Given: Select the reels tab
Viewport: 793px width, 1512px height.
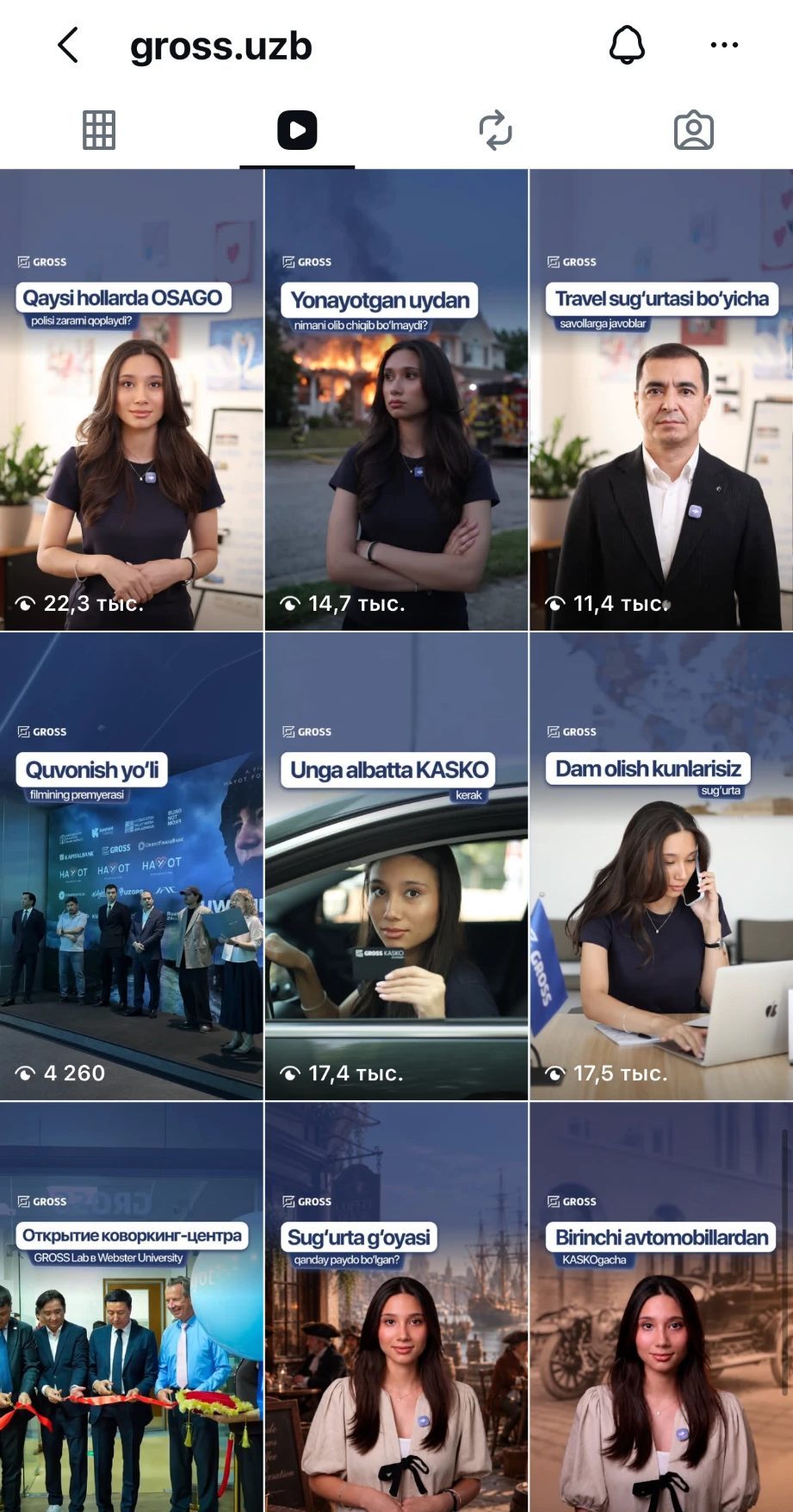Looking at the screenshot, I should pyautogui.click(x=297, y=131).
